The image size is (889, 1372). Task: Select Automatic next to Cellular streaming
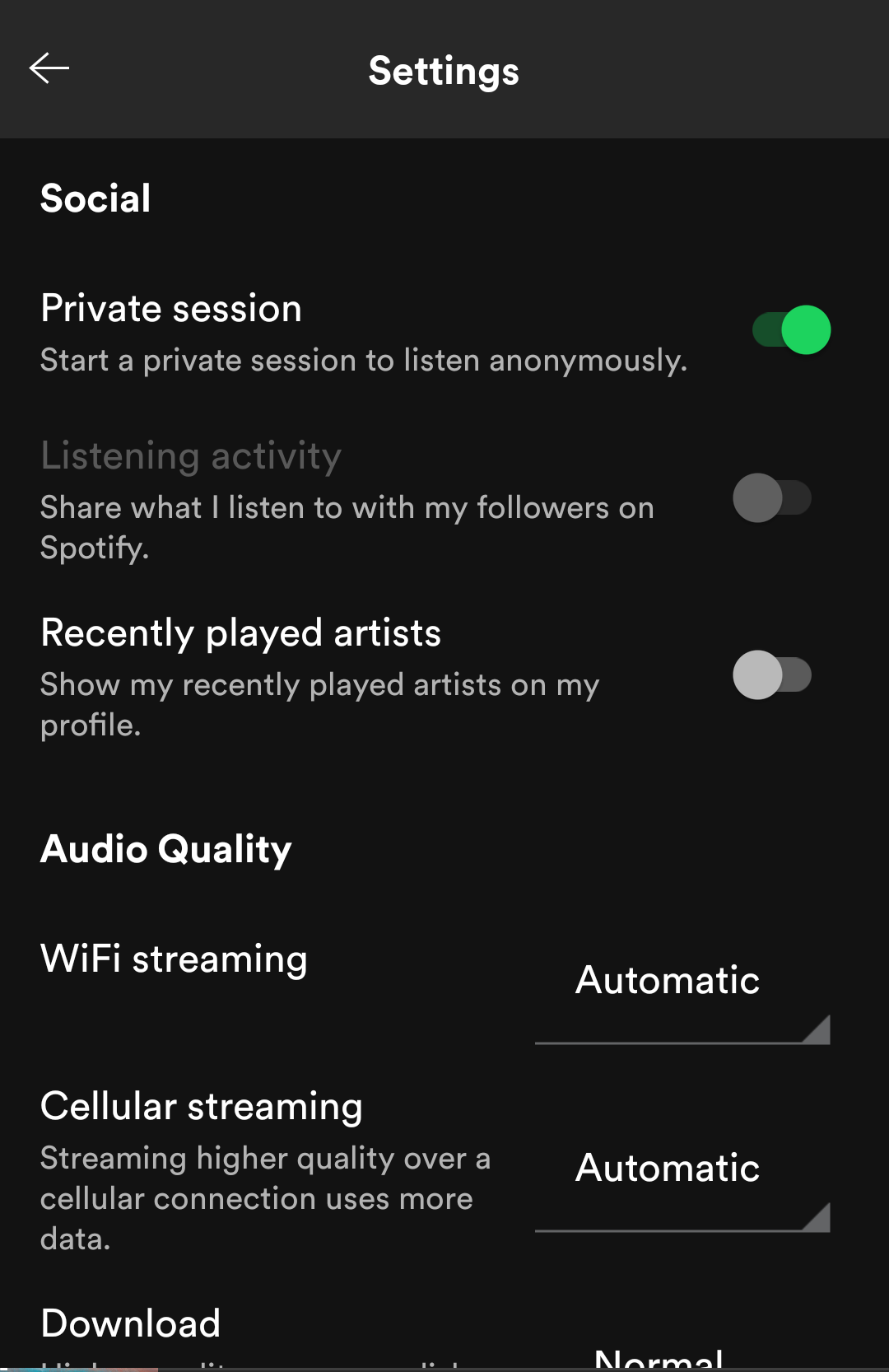668,1168
